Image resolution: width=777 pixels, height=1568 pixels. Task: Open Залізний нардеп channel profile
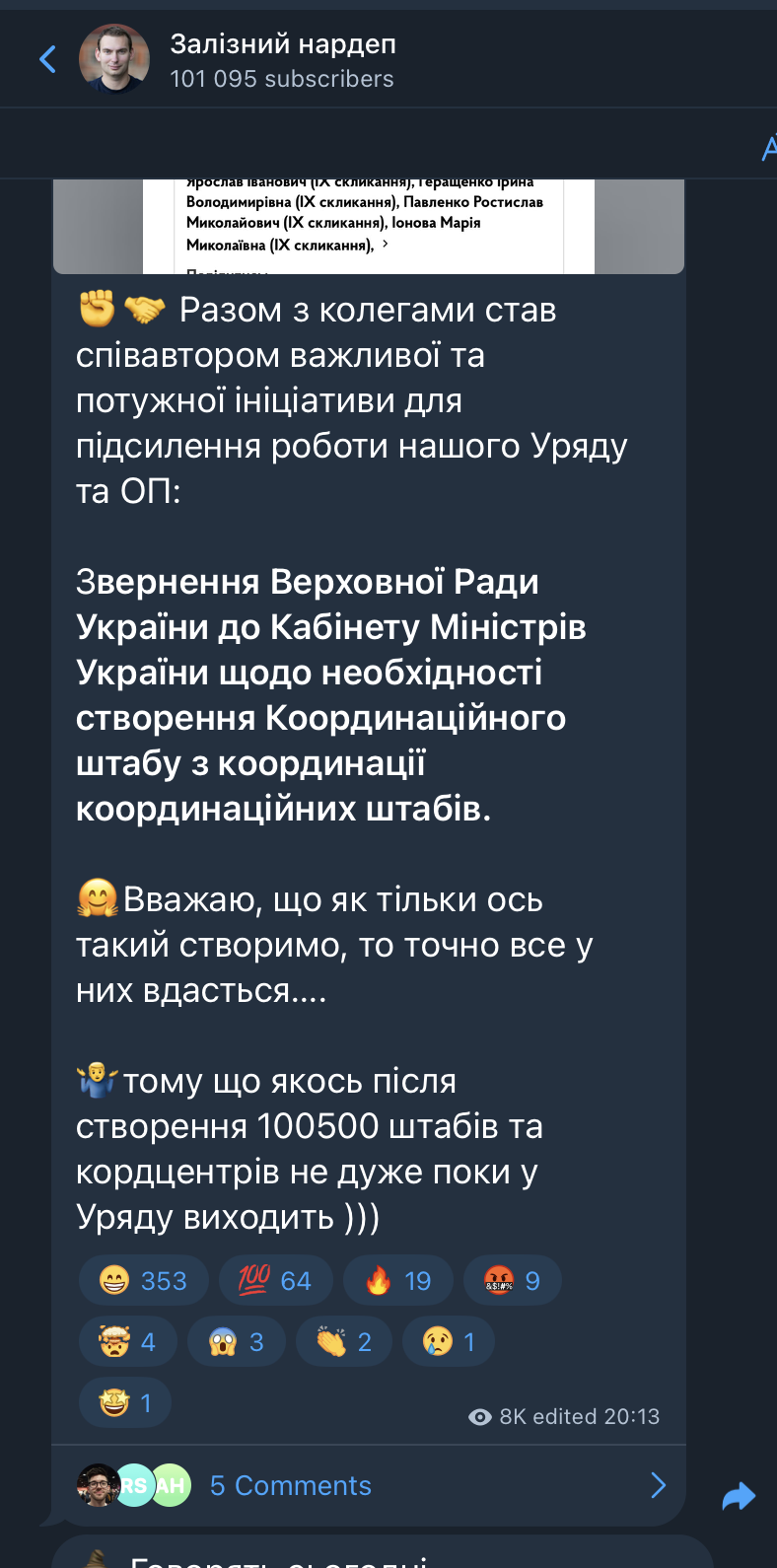[282, 59]
